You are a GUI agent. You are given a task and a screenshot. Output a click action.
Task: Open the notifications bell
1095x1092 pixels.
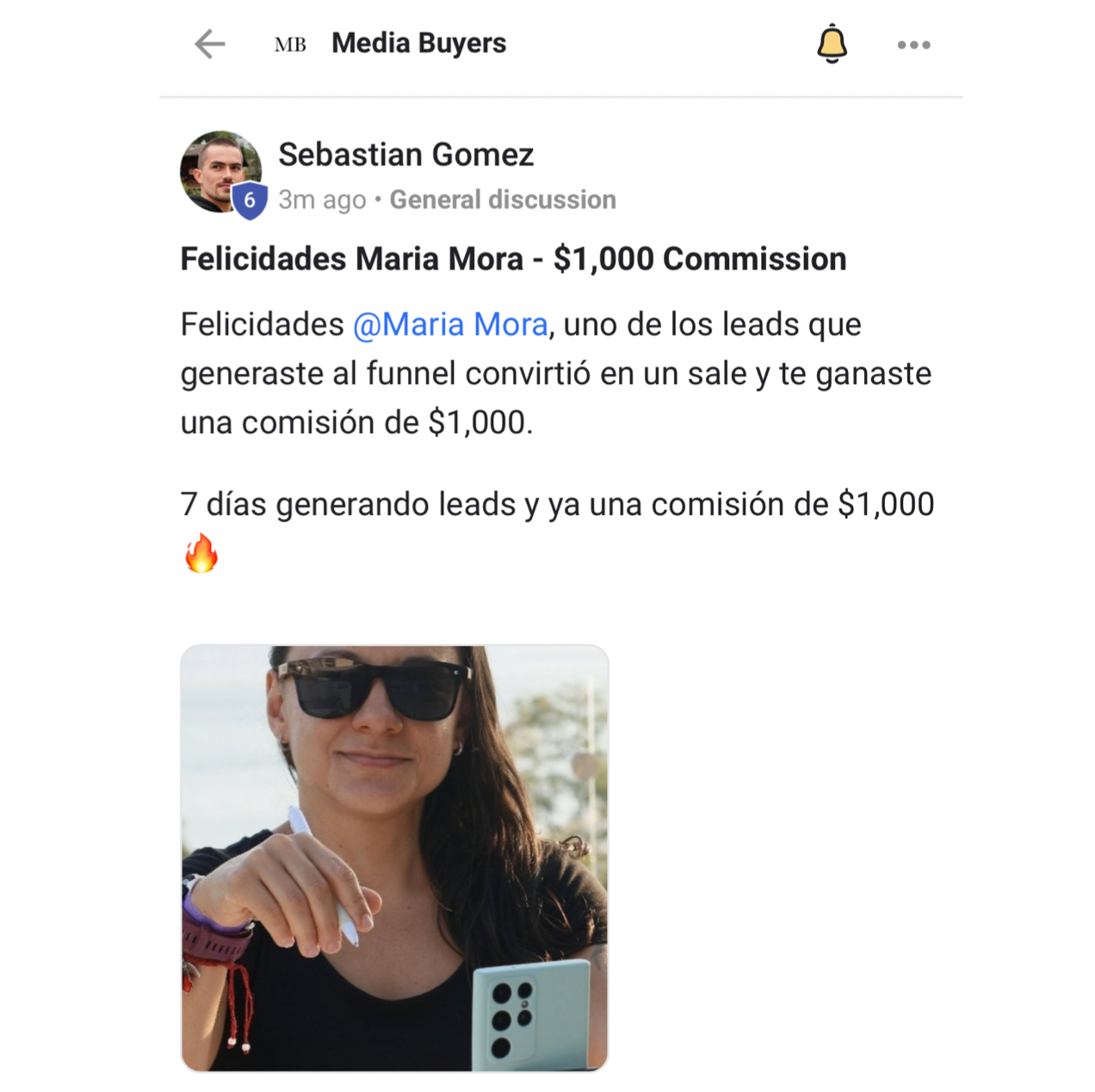tap(832, 44)
